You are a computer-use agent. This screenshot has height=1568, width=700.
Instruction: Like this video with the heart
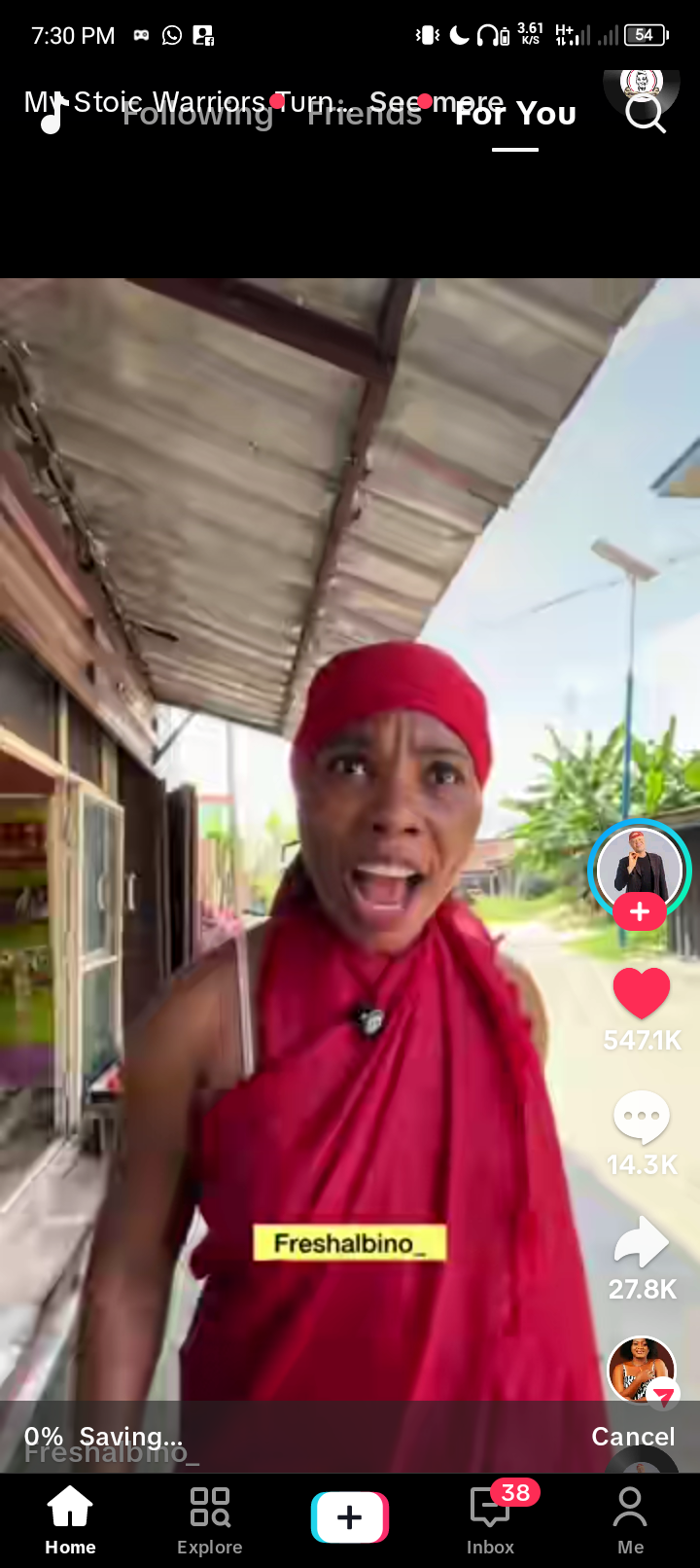point(642,994)
